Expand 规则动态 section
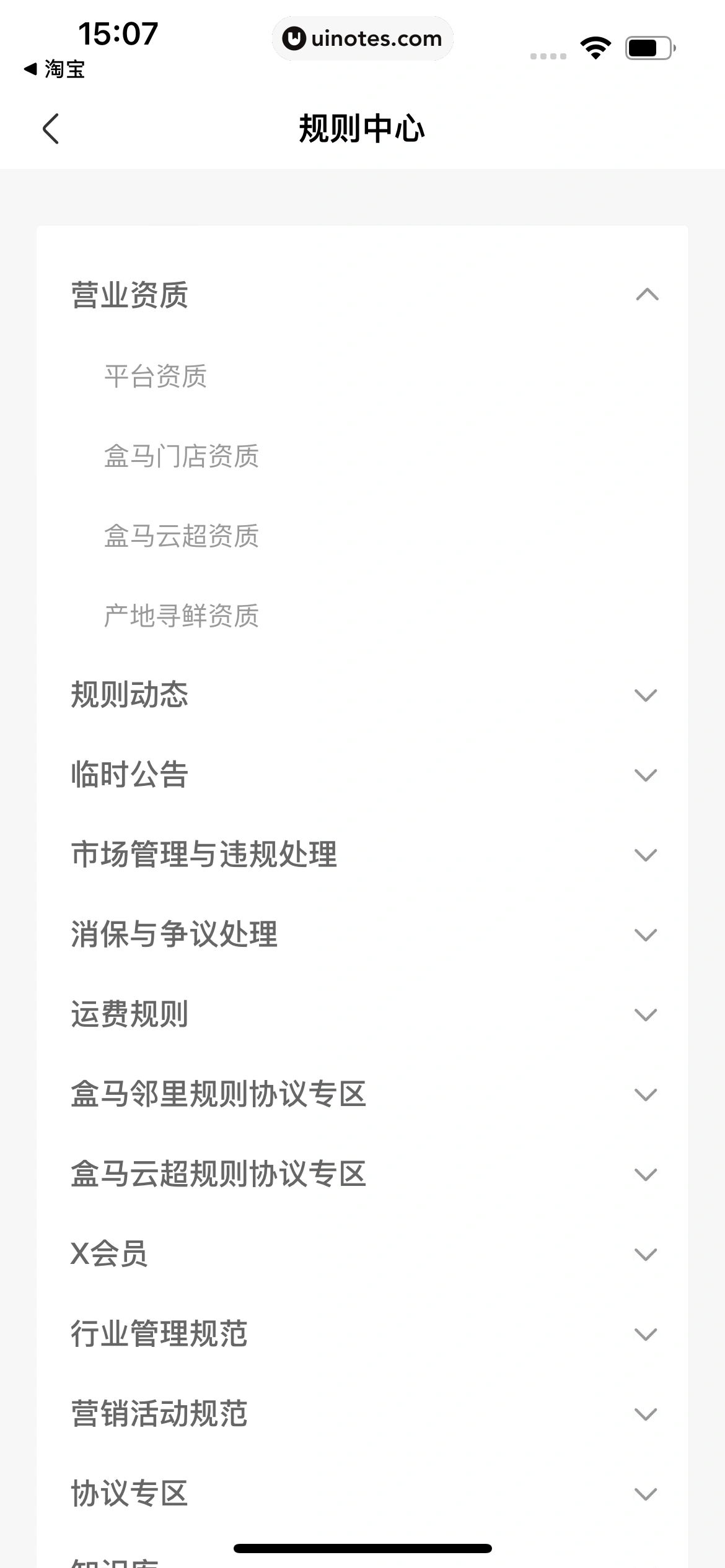The image size is (725, 1568). point(645,695)
